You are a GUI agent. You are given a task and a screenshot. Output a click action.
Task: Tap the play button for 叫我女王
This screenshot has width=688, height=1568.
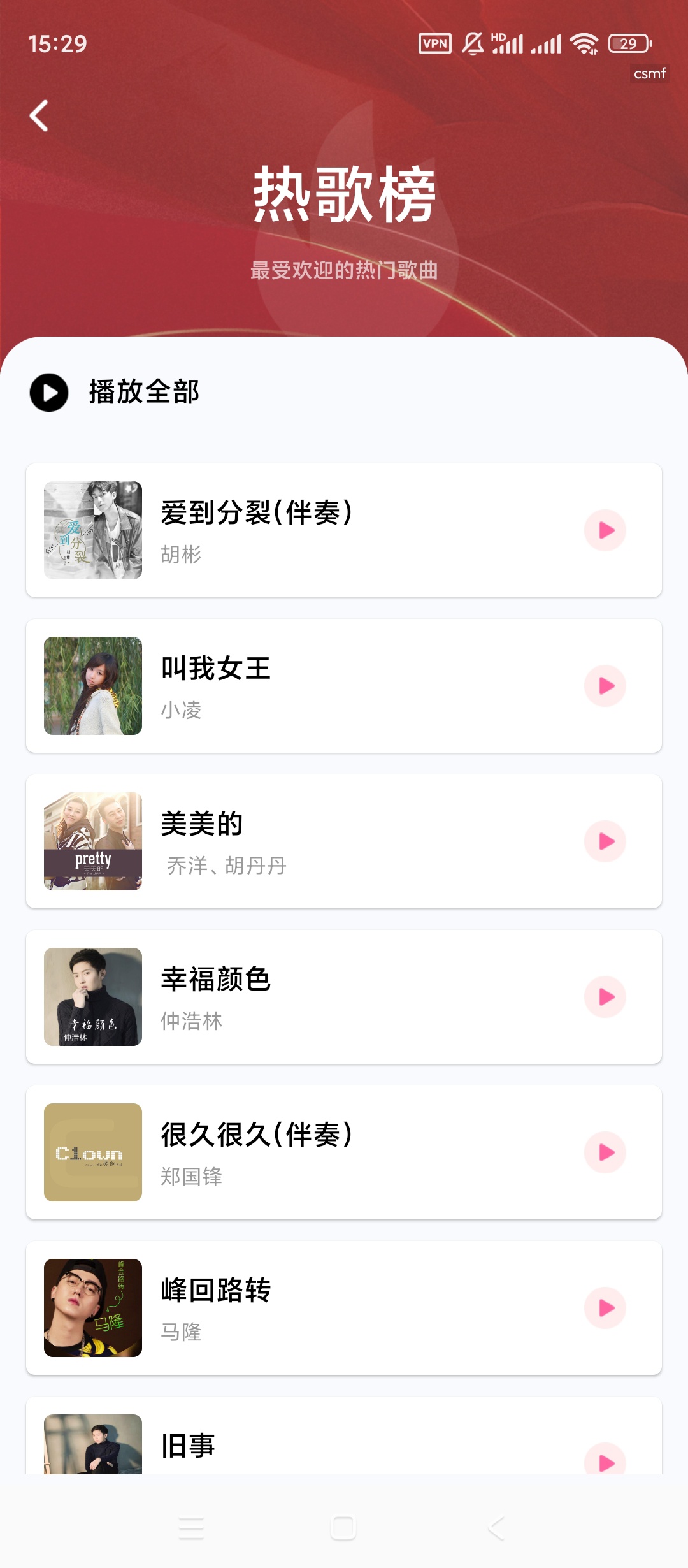click(605, 686)
